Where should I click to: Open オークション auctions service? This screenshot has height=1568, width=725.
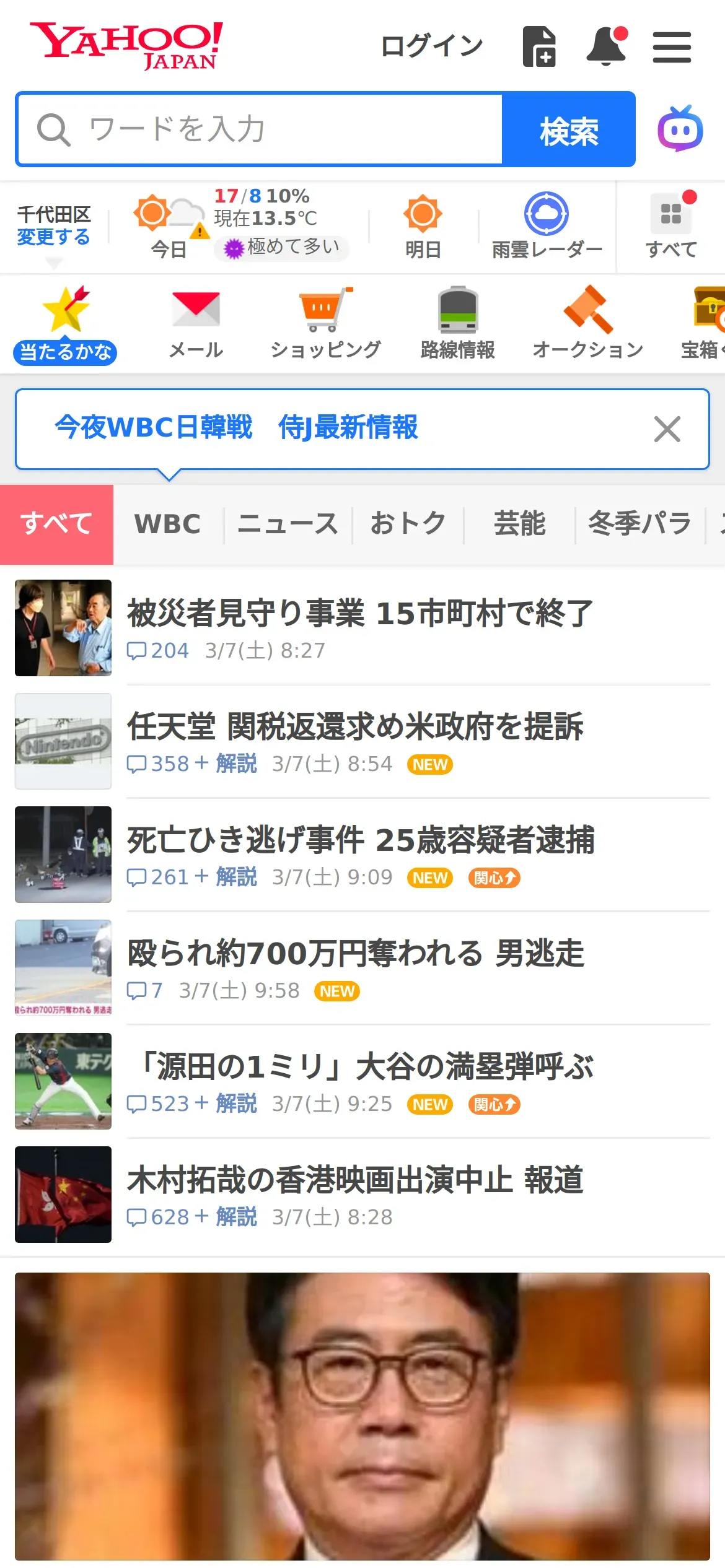[x=588, y=324]
